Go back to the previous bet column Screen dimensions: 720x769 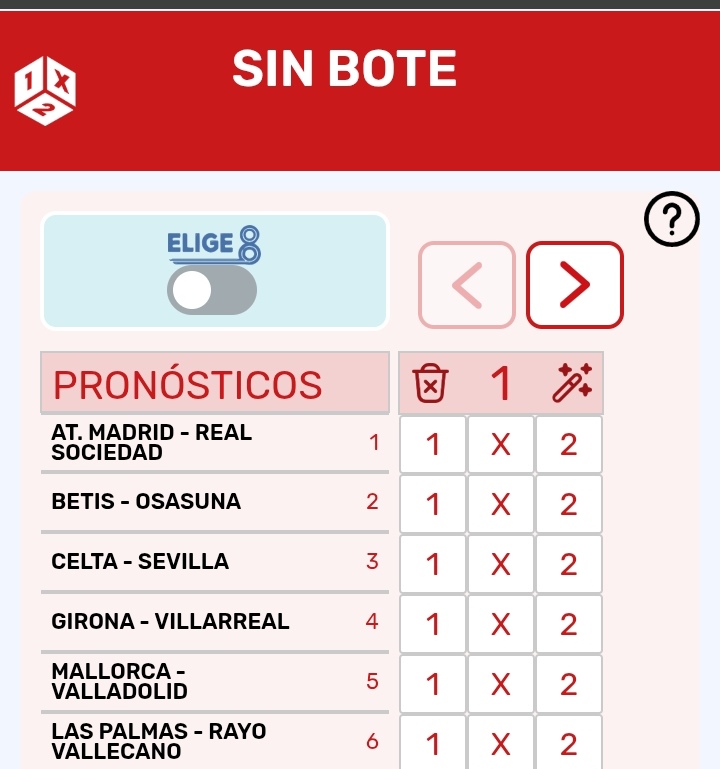pos(467,285)
